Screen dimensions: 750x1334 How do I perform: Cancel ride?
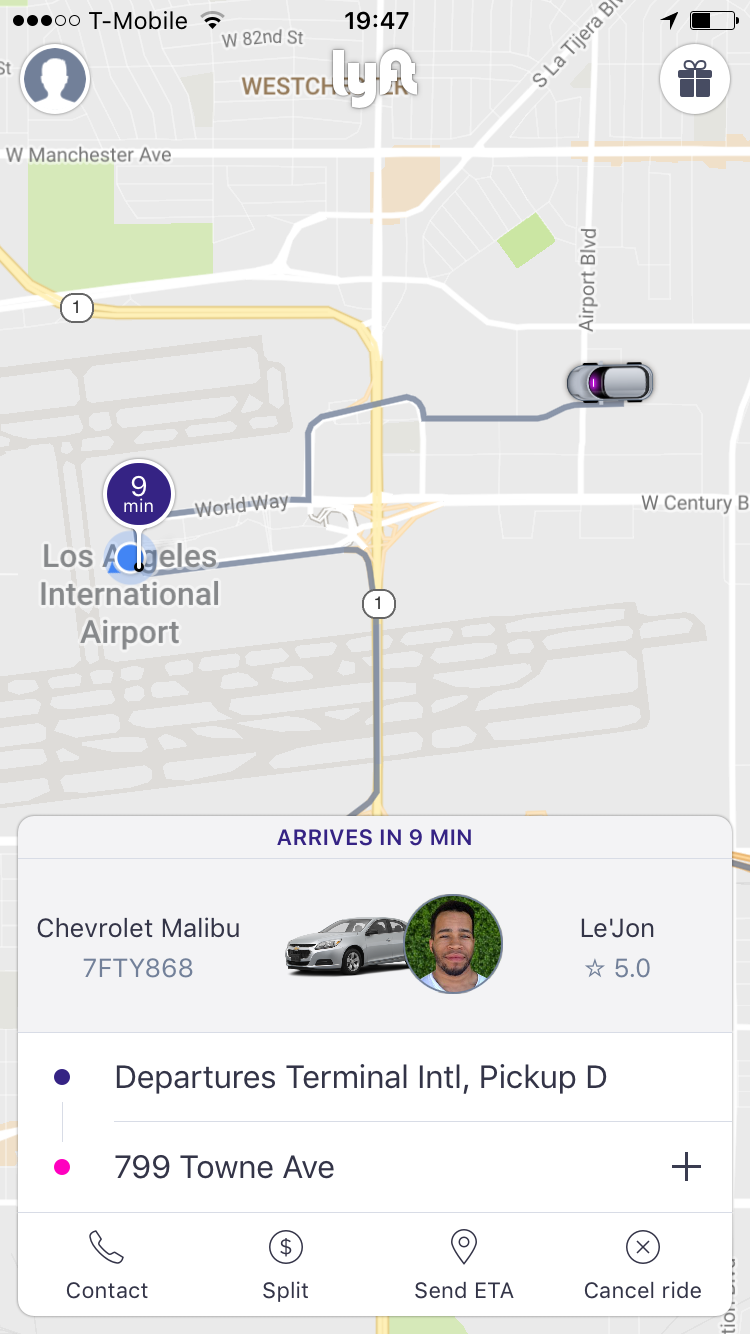tap(643, 1265)
